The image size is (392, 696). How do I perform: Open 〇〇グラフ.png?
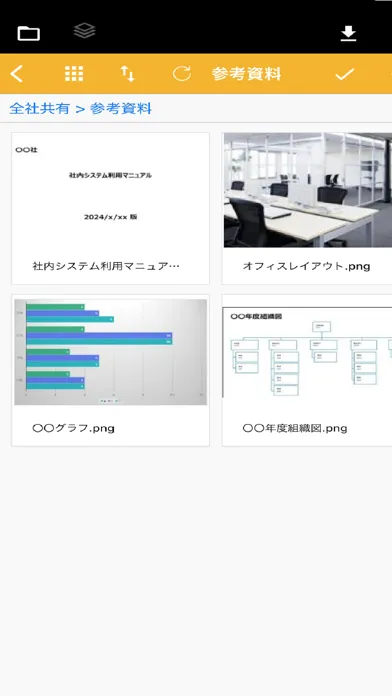[111, 370]
